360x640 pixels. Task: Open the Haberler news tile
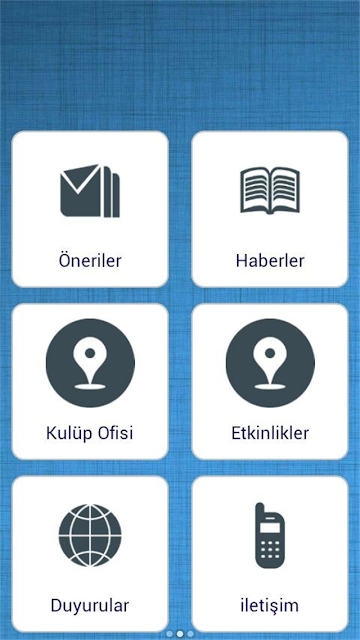click(270, 209)
